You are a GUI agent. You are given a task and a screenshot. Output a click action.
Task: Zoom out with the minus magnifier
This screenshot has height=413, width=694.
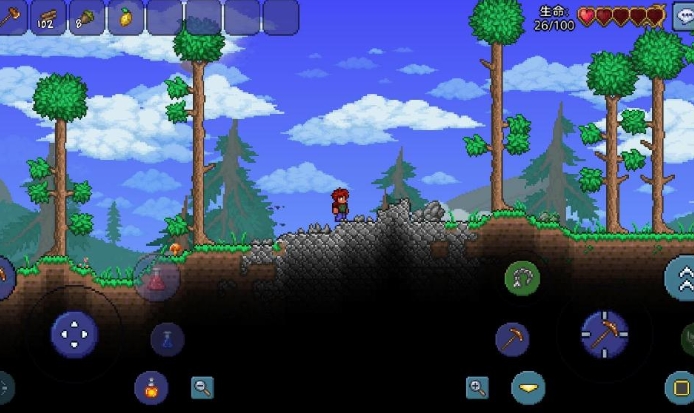203,387
